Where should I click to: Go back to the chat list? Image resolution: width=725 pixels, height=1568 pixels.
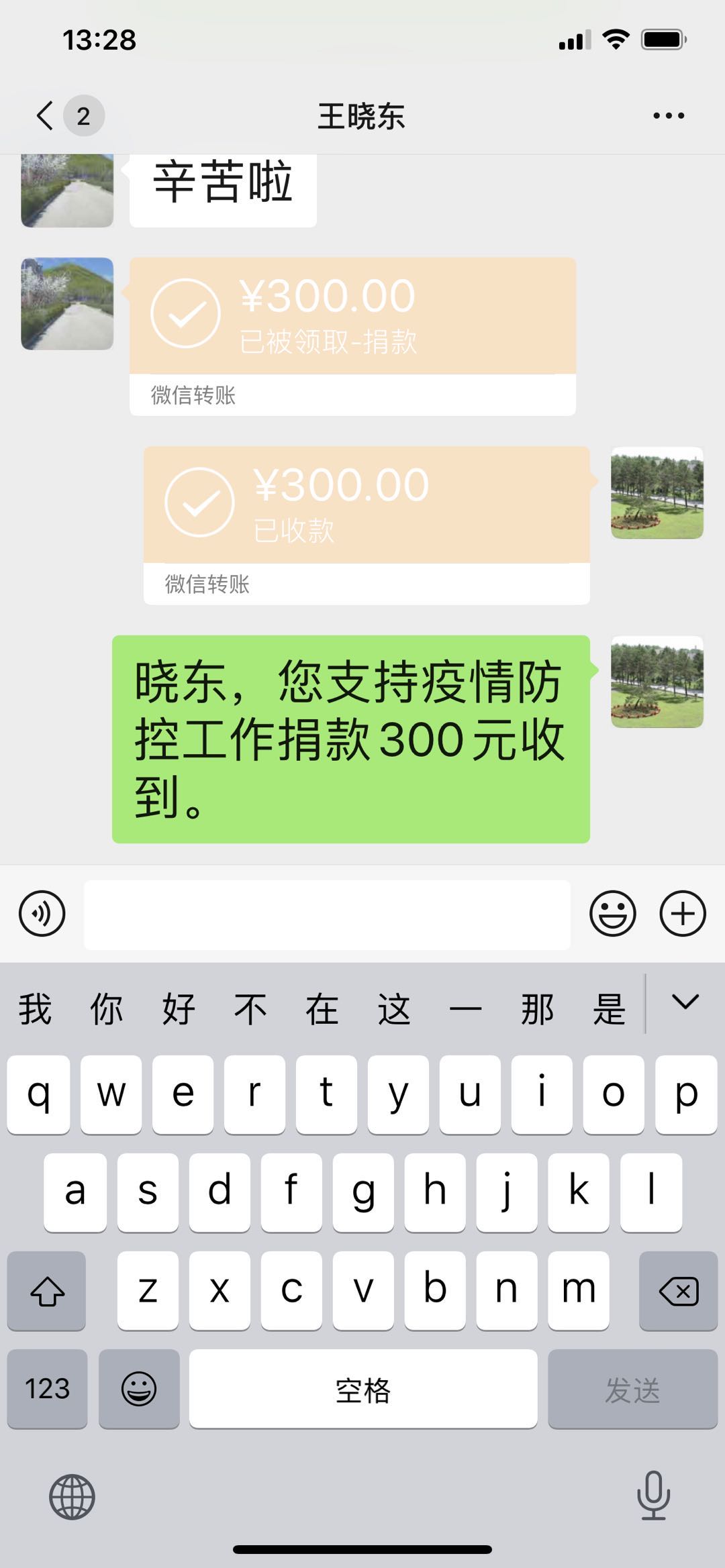(46, 116)
